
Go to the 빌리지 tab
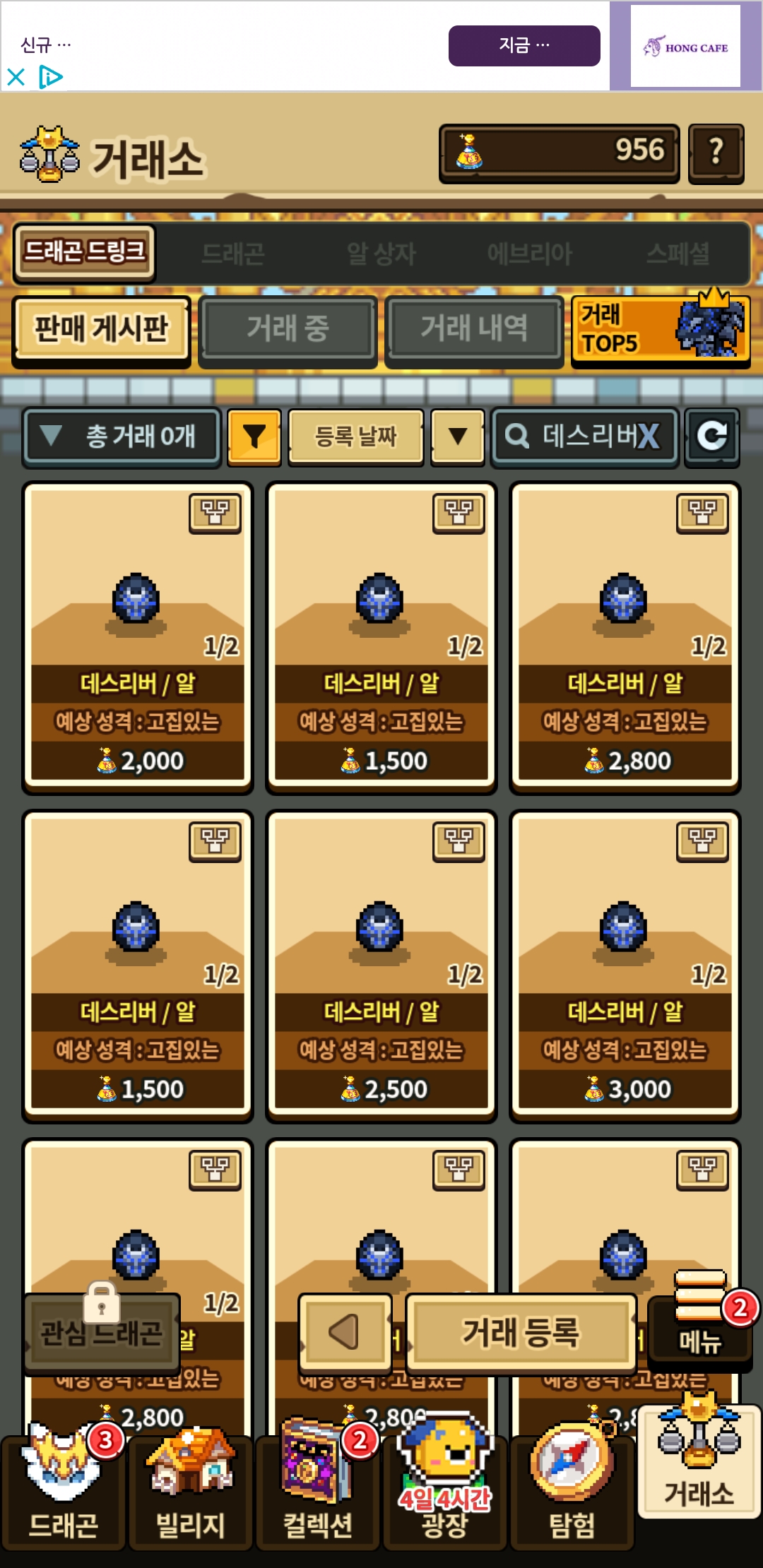tap(190, 1490)
